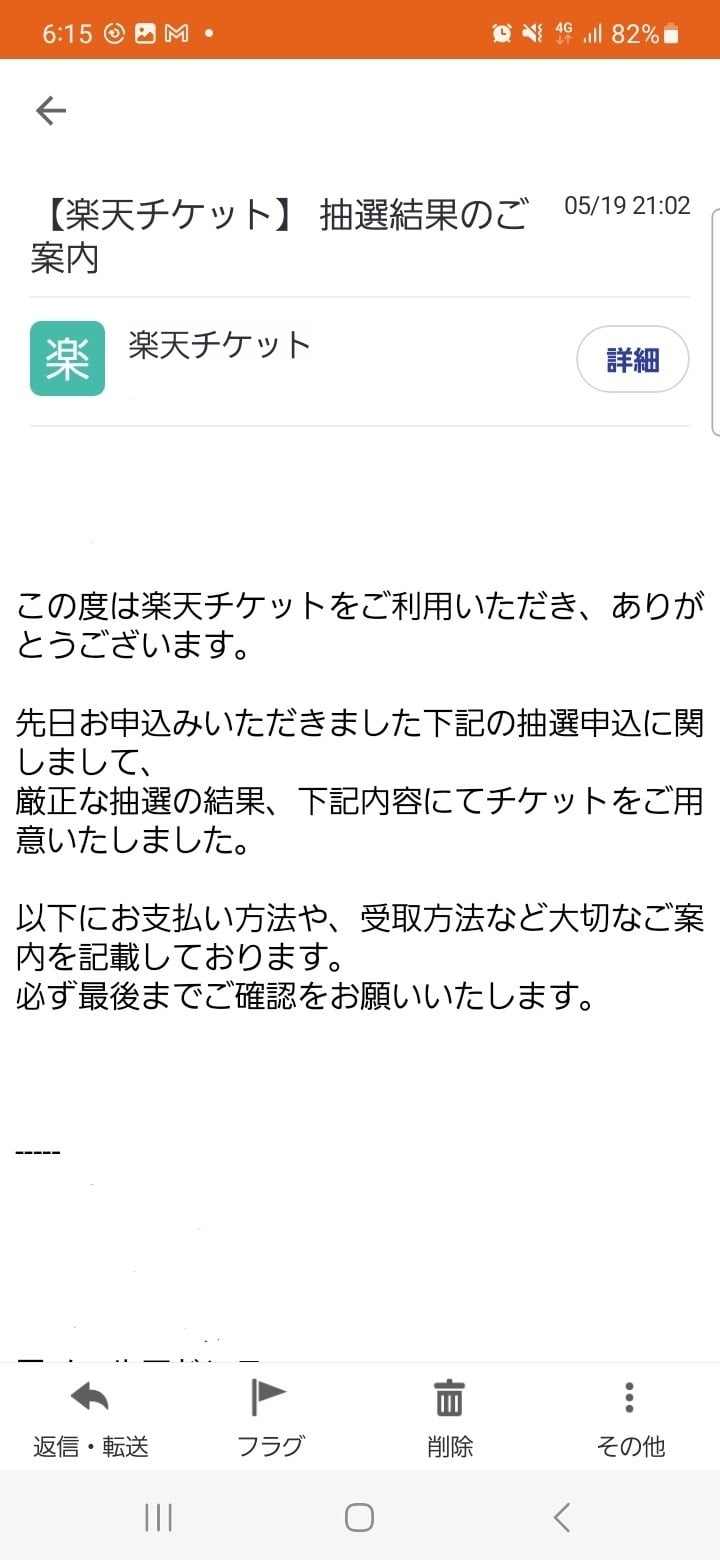Open the その他 more options menu

point(630,1418)
